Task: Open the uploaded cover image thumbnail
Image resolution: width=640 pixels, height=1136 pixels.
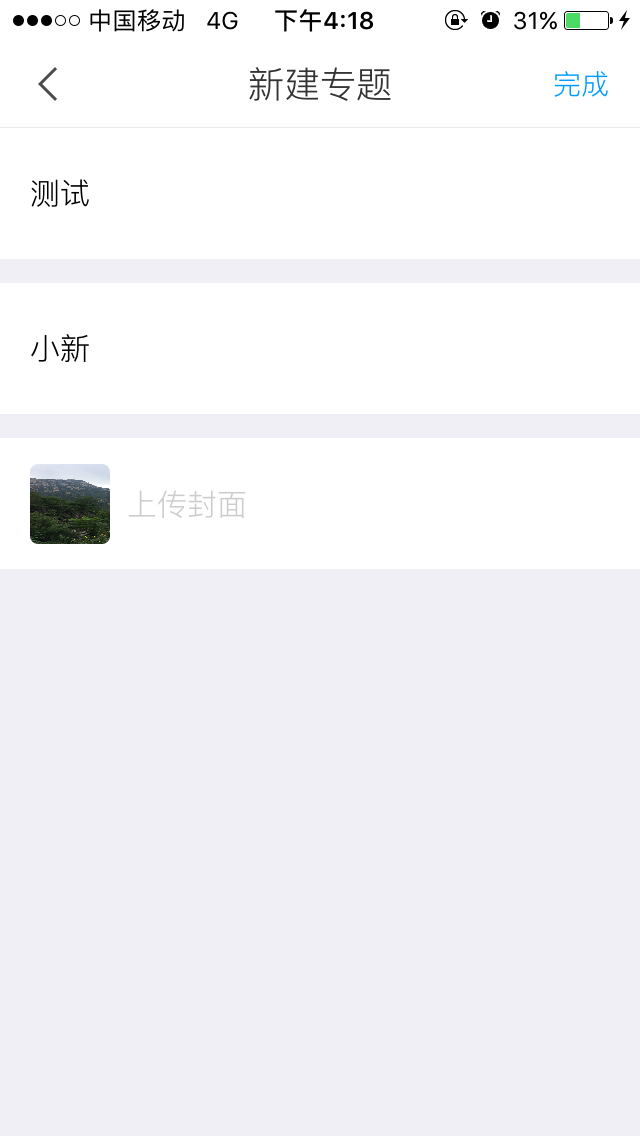Action: (70, 504)
